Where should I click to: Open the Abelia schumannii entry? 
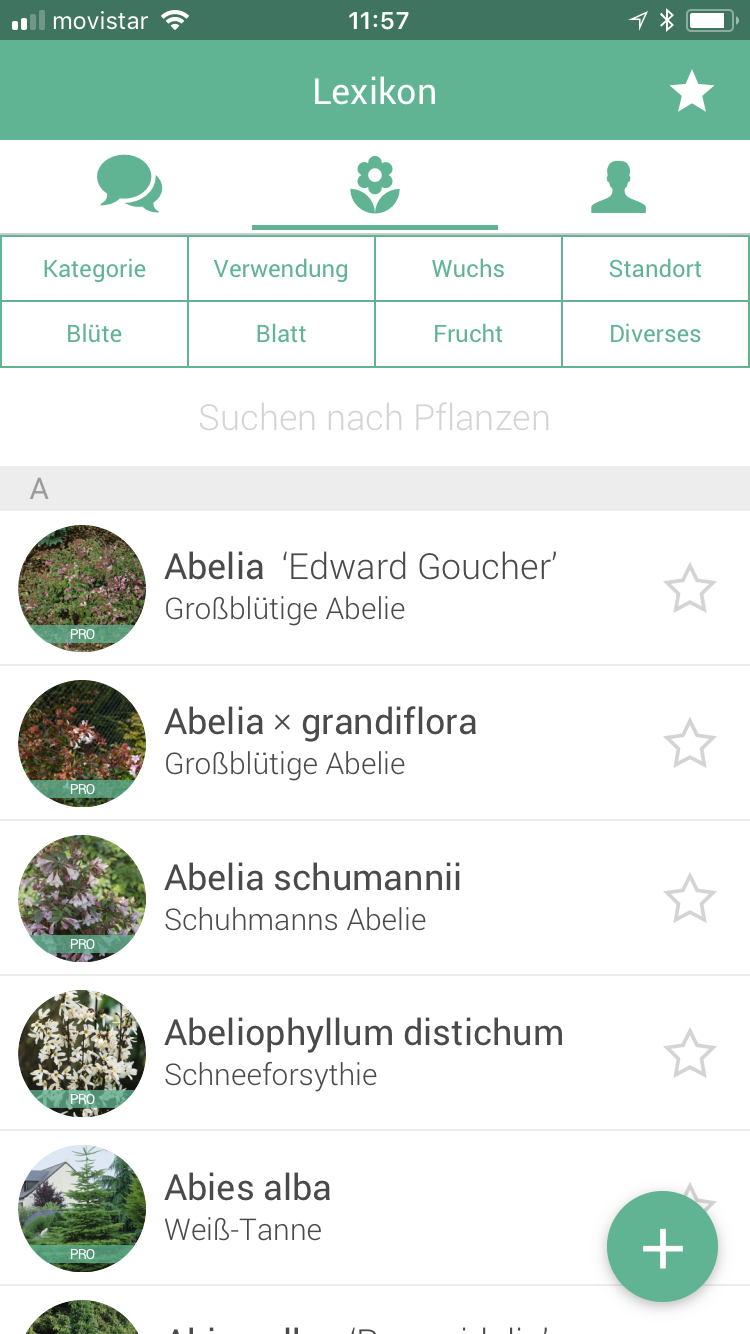coord(375,898)
